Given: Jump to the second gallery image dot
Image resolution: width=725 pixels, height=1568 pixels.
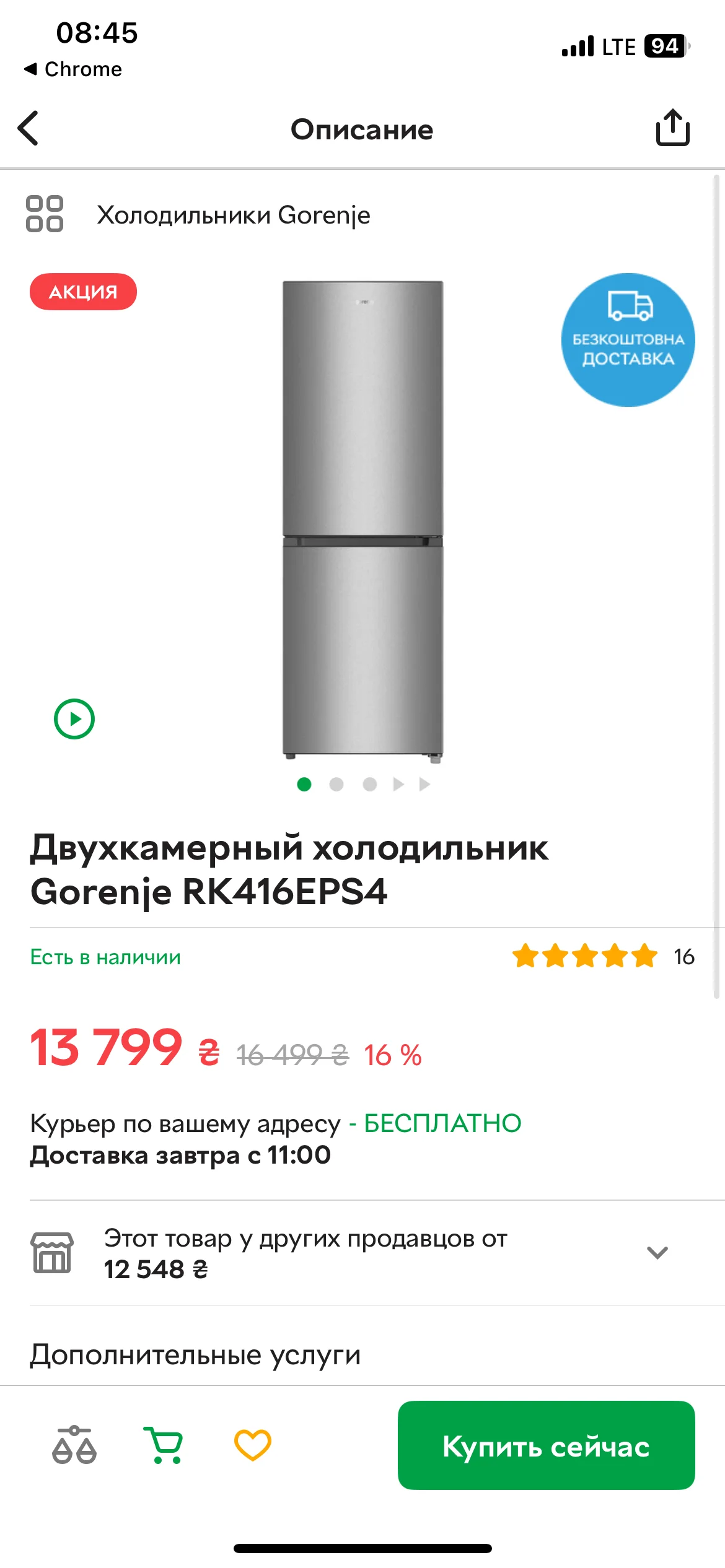Looking at the screenshot, I should [x=336, y=785].
